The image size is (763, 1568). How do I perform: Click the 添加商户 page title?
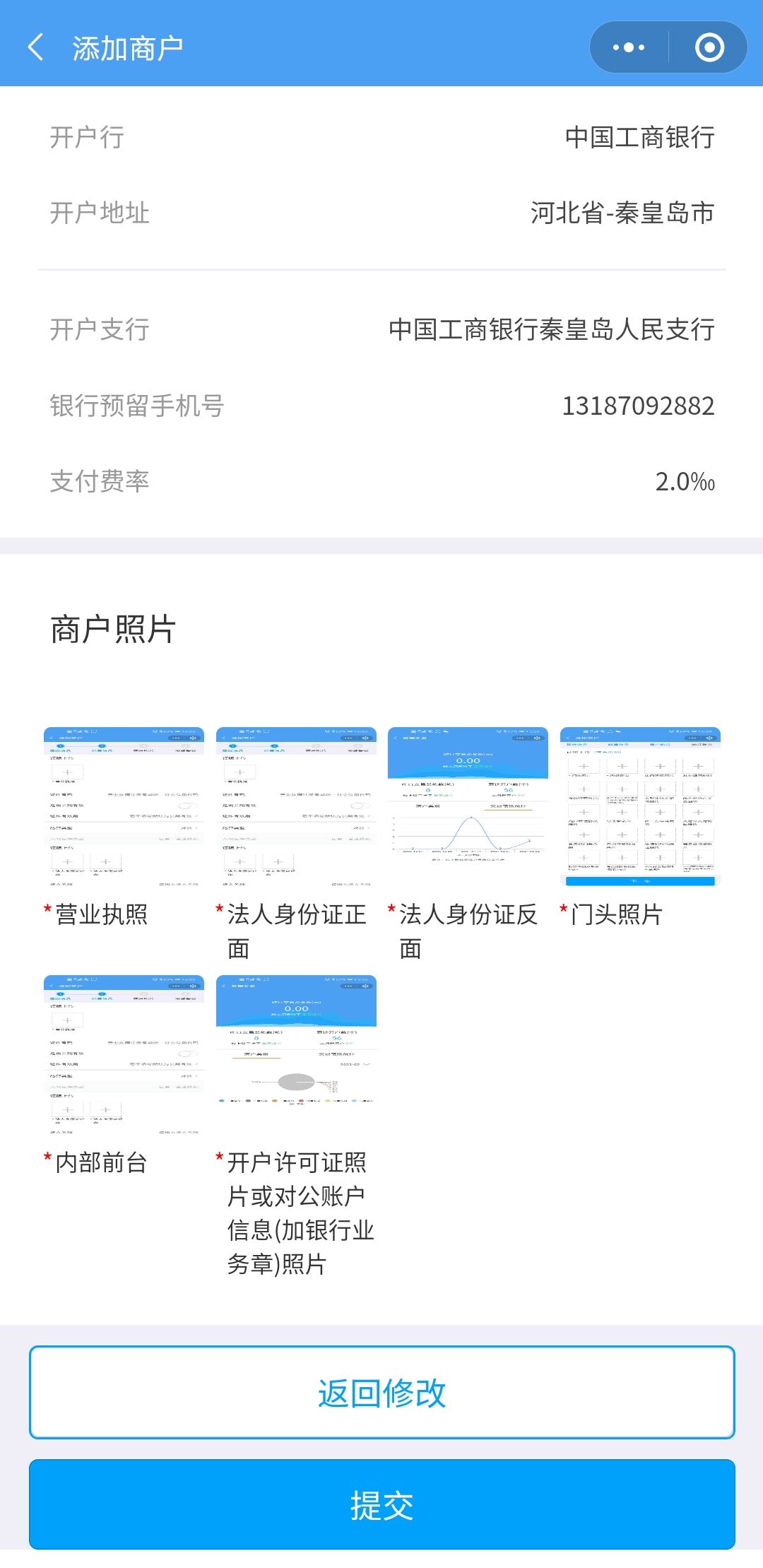(x=129, y=47)
